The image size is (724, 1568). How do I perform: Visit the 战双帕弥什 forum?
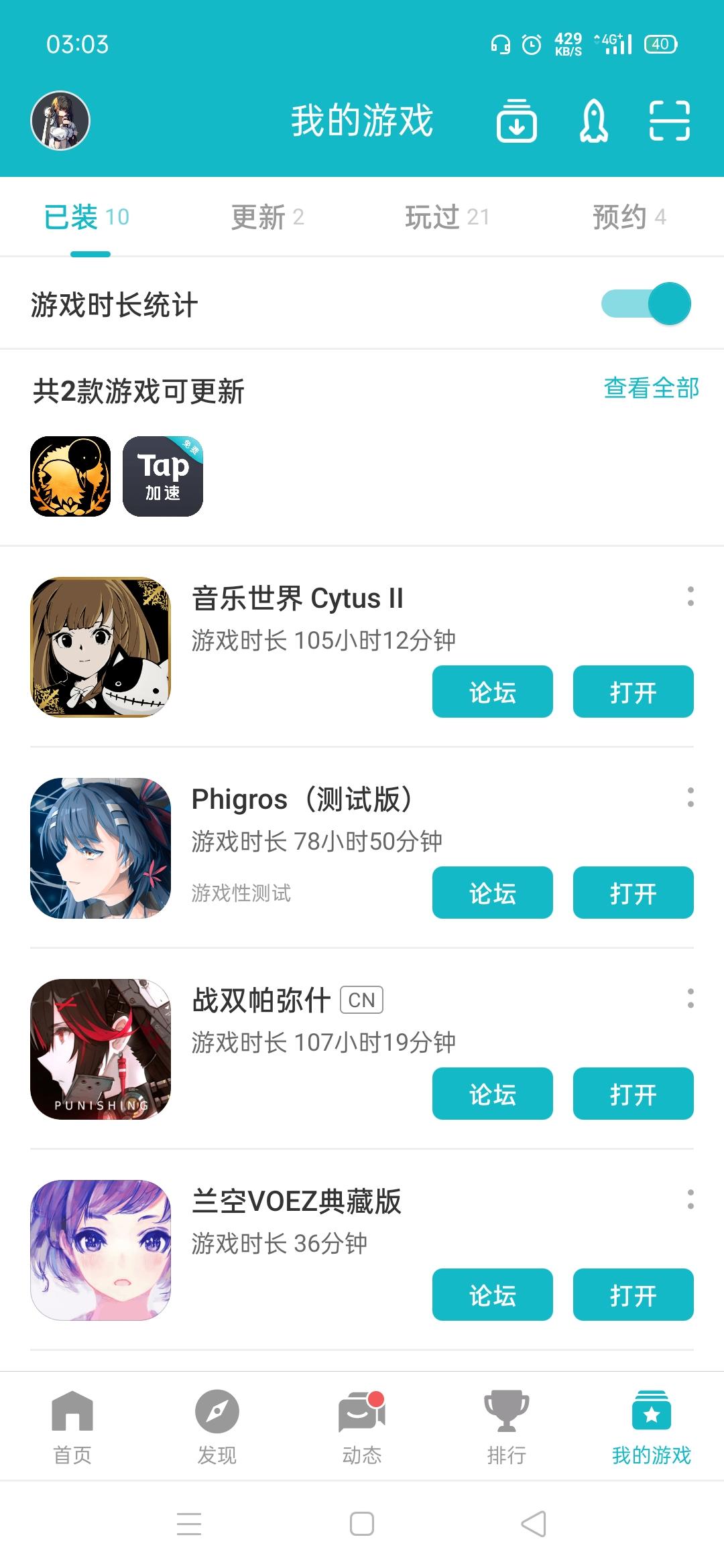coord(492,1094)
